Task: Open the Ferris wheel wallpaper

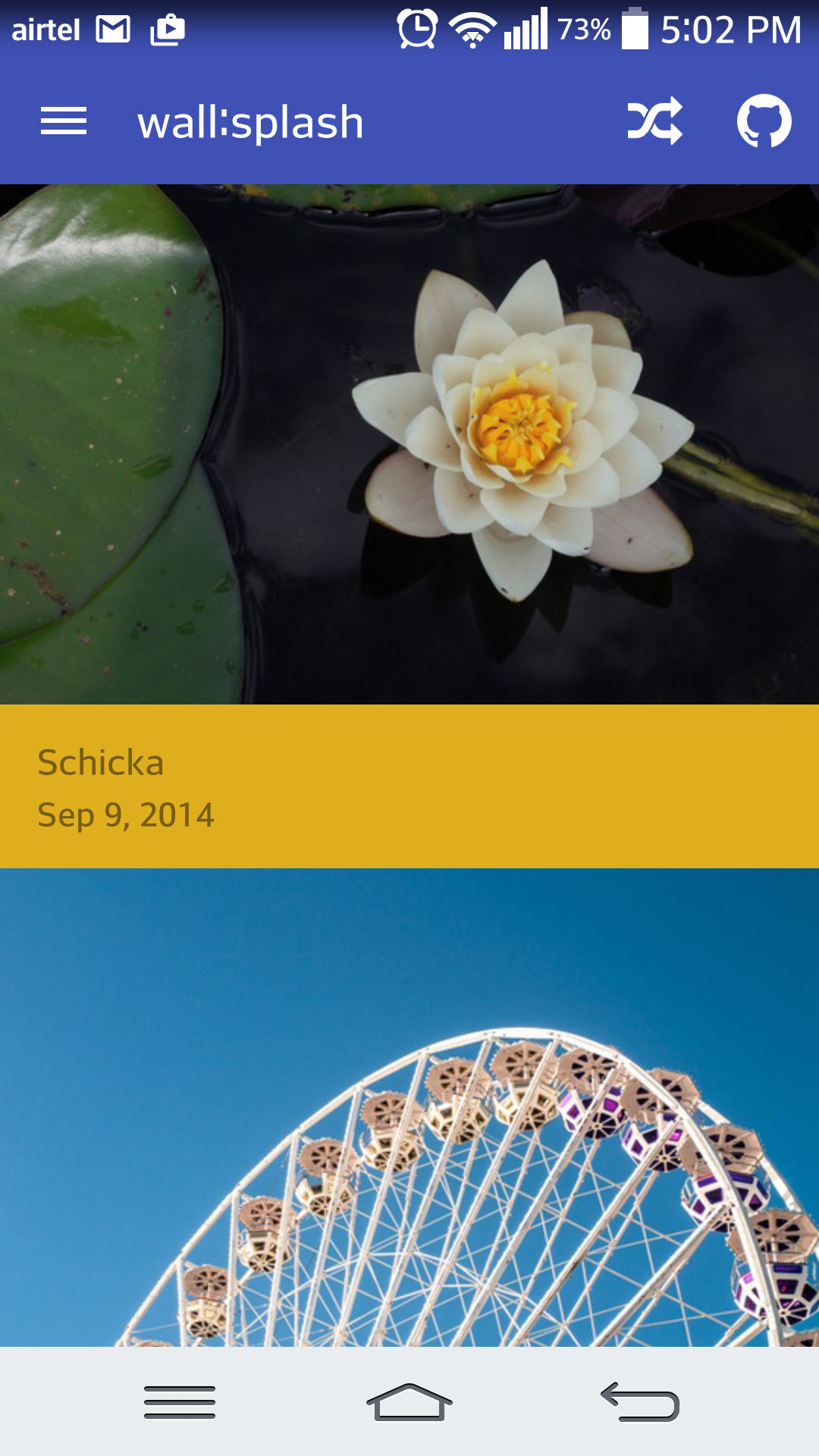Action: pos(409,1107)
